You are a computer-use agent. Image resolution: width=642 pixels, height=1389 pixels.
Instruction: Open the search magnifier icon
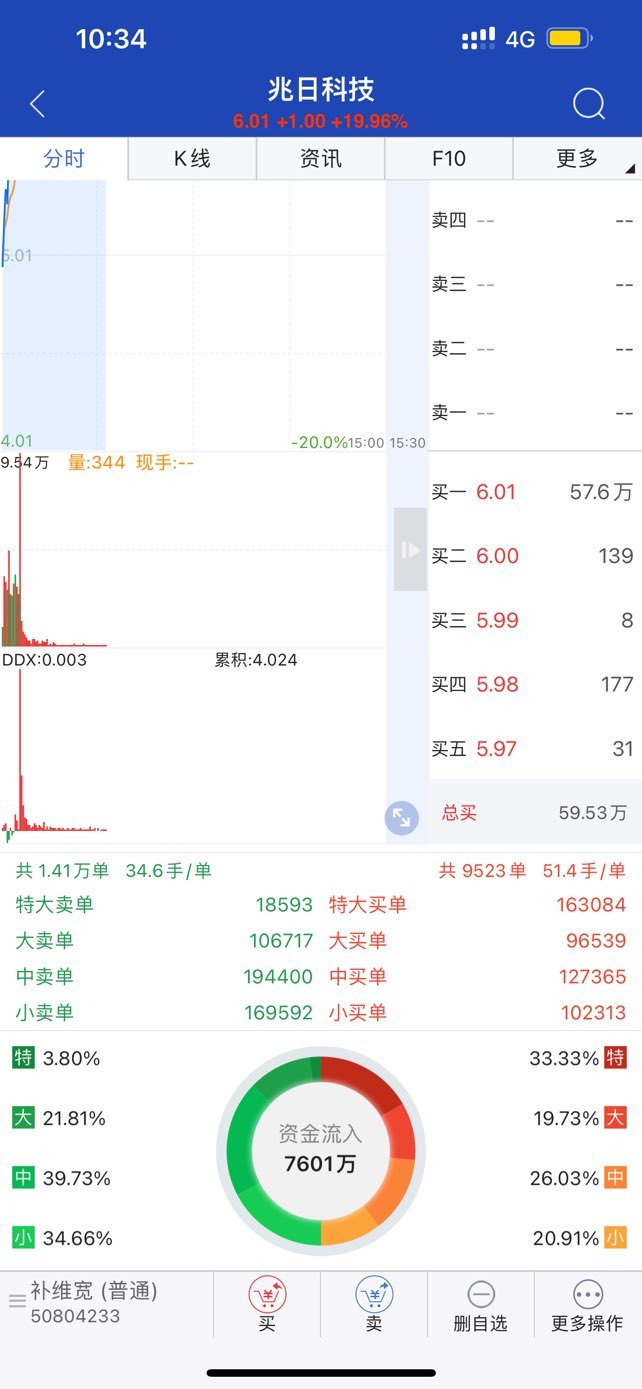(x=589, y=104)
